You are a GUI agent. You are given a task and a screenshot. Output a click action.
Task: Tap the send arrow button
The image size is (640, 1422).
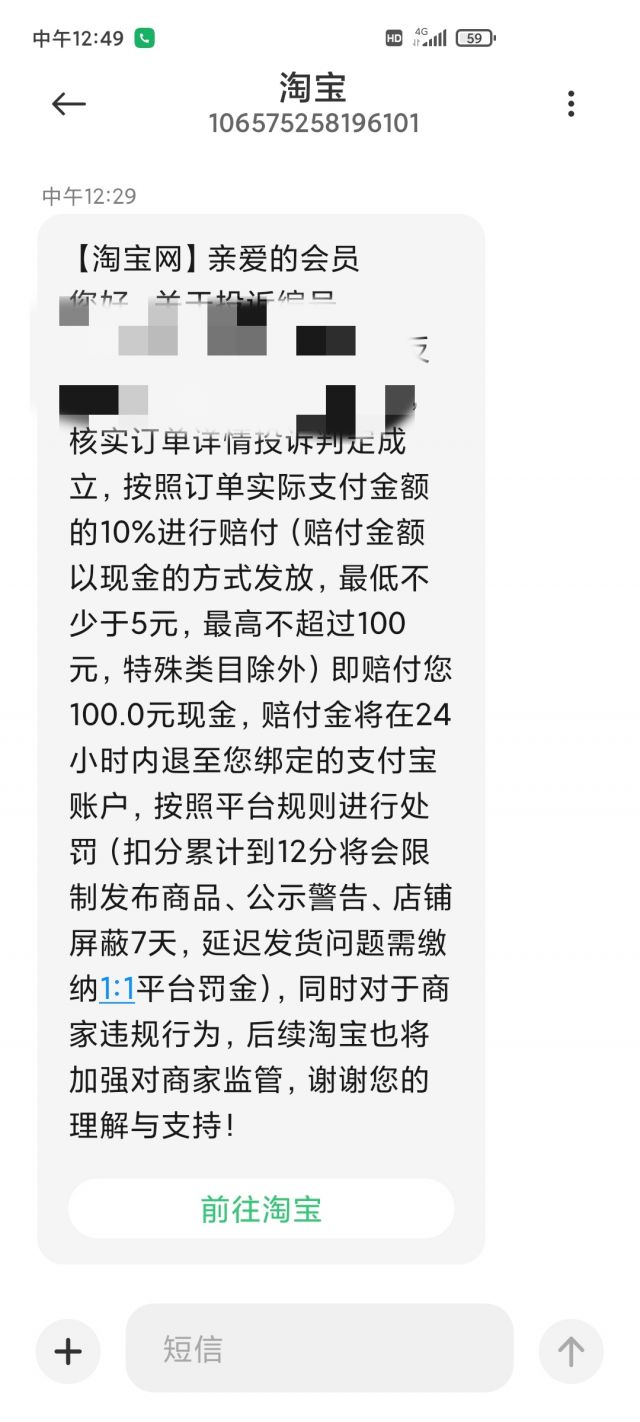571,1352
